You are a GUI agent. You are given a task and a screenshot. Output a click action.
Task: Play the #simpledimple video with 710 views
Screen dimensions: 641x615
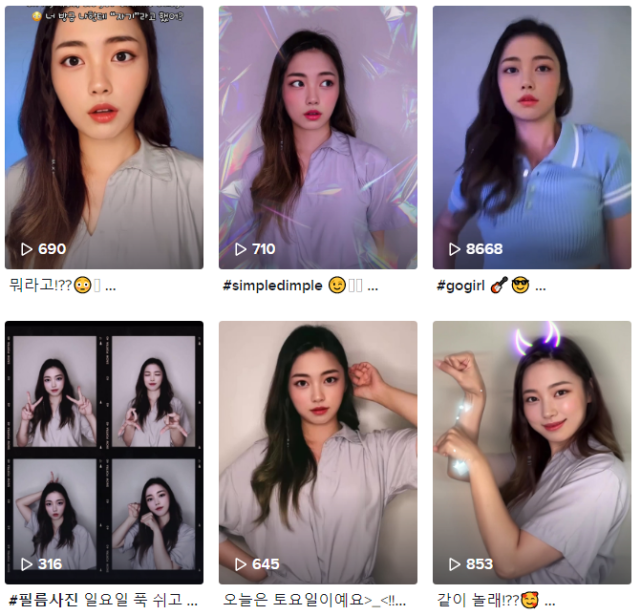pos(317,137)
